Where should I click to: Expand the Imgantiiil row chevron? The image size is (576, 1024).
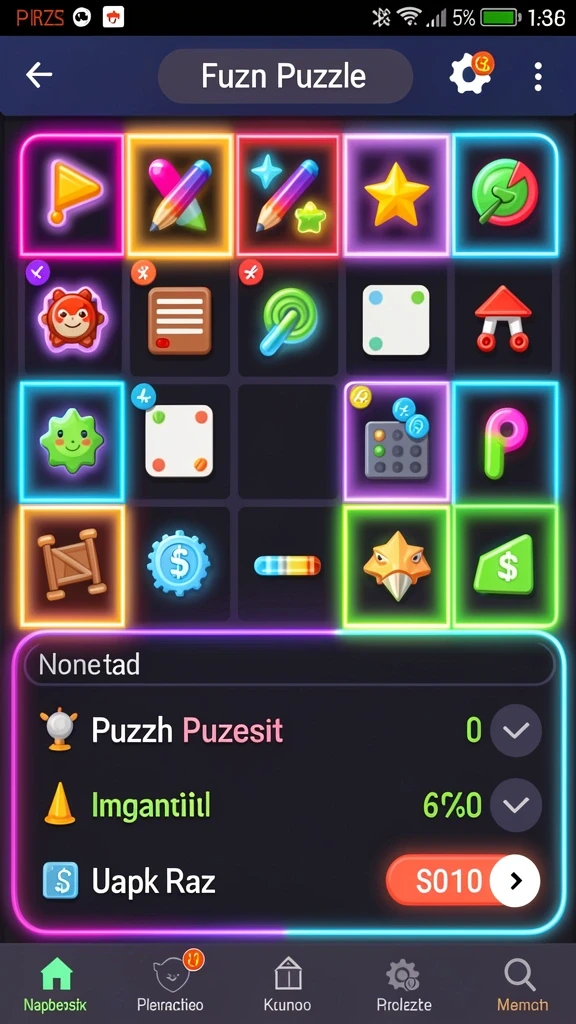tap(516, 805)
